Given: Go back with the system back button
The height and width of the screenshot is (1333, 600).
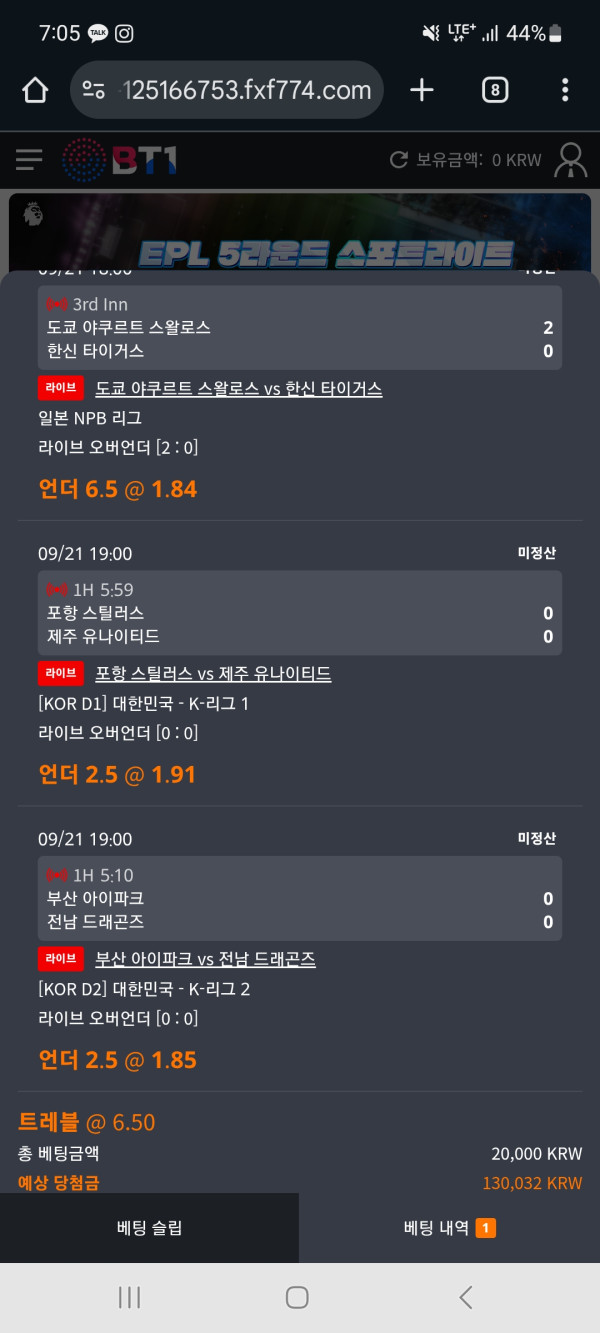Looking at the screenshot, I should point(466,1298).
